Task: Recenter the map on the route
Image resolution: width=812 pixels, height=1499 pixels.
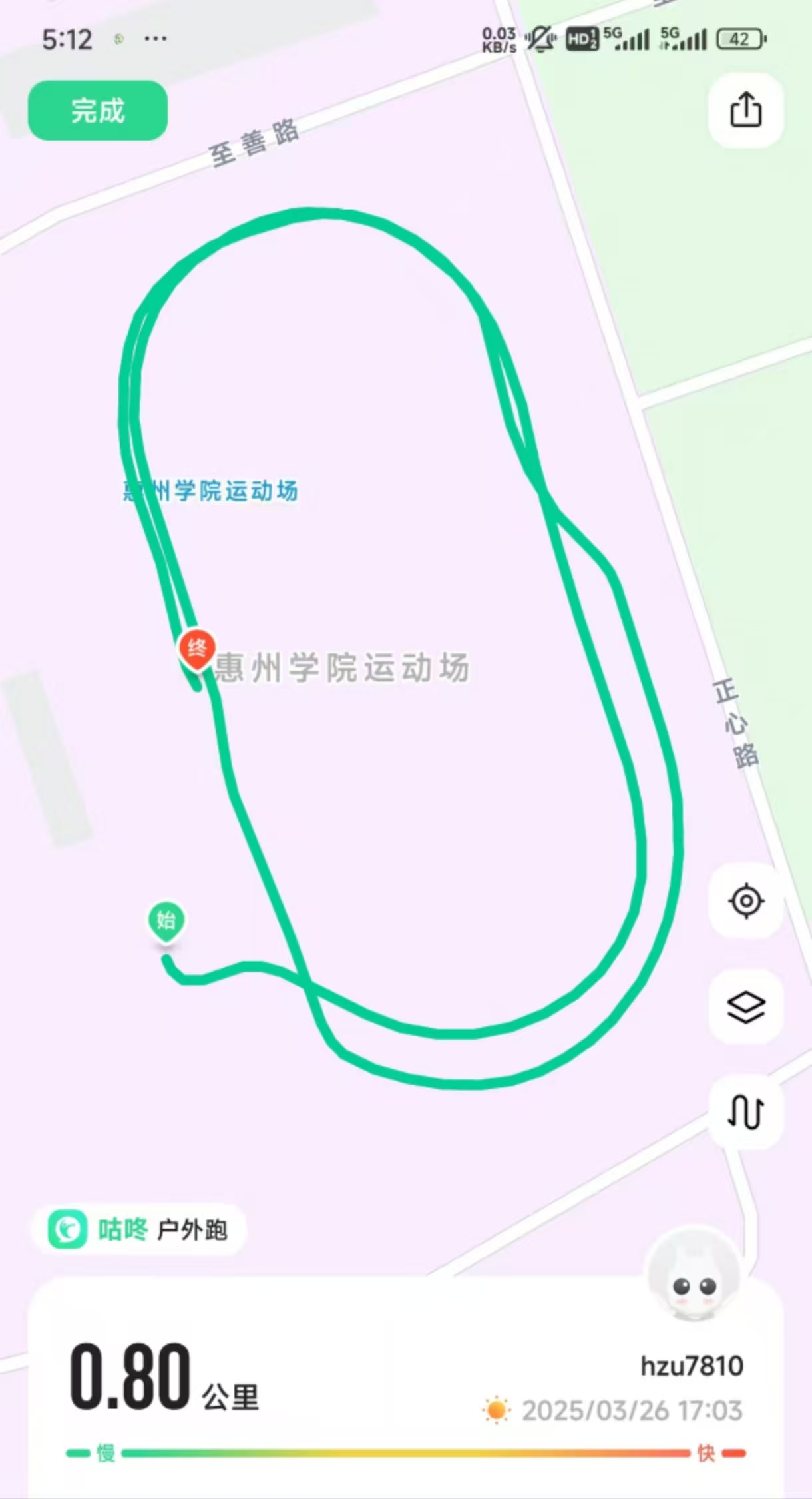Action: tap(745, 901)
